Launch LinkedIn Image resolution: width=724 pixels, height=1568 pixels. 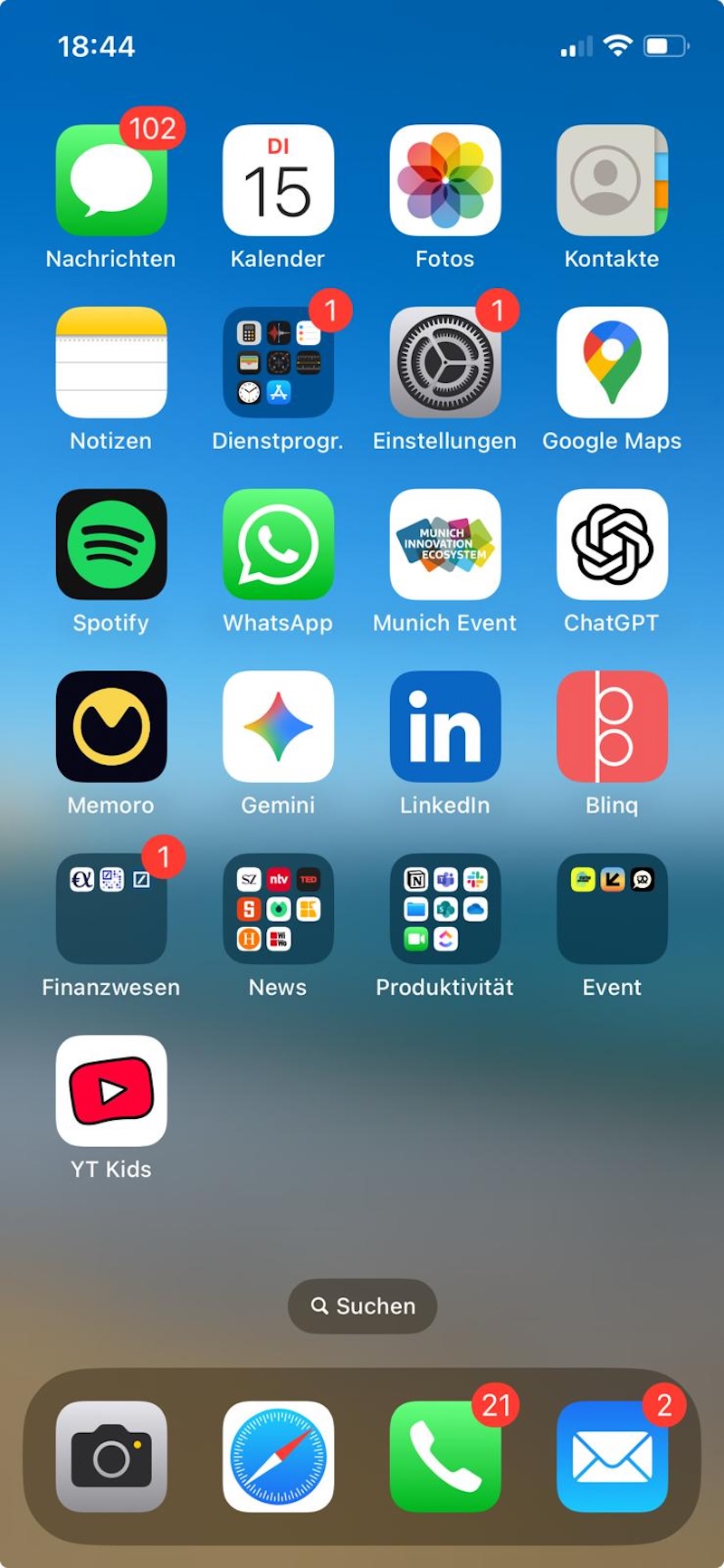444,727
